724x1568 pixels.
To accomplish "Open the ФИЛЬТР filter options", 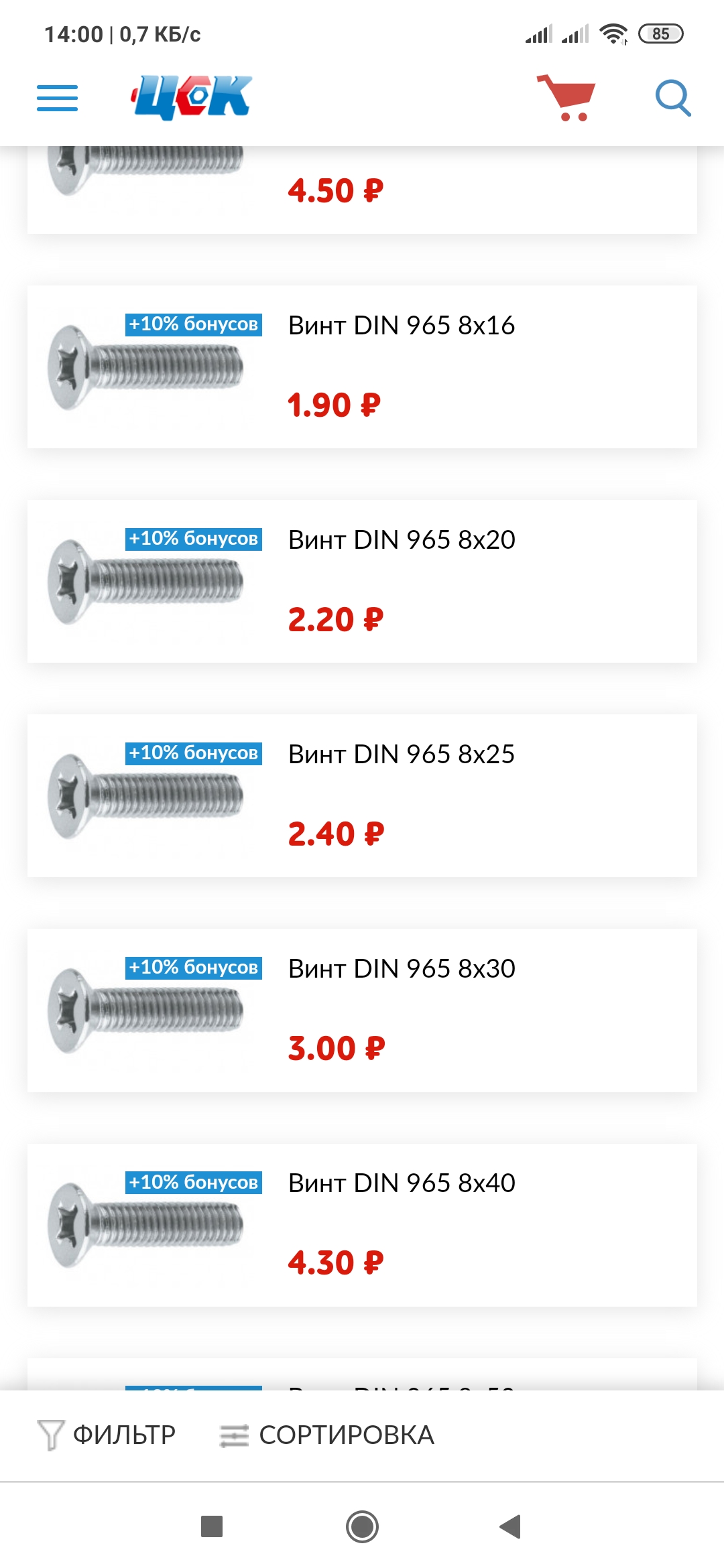I will tap(107, 1435).
